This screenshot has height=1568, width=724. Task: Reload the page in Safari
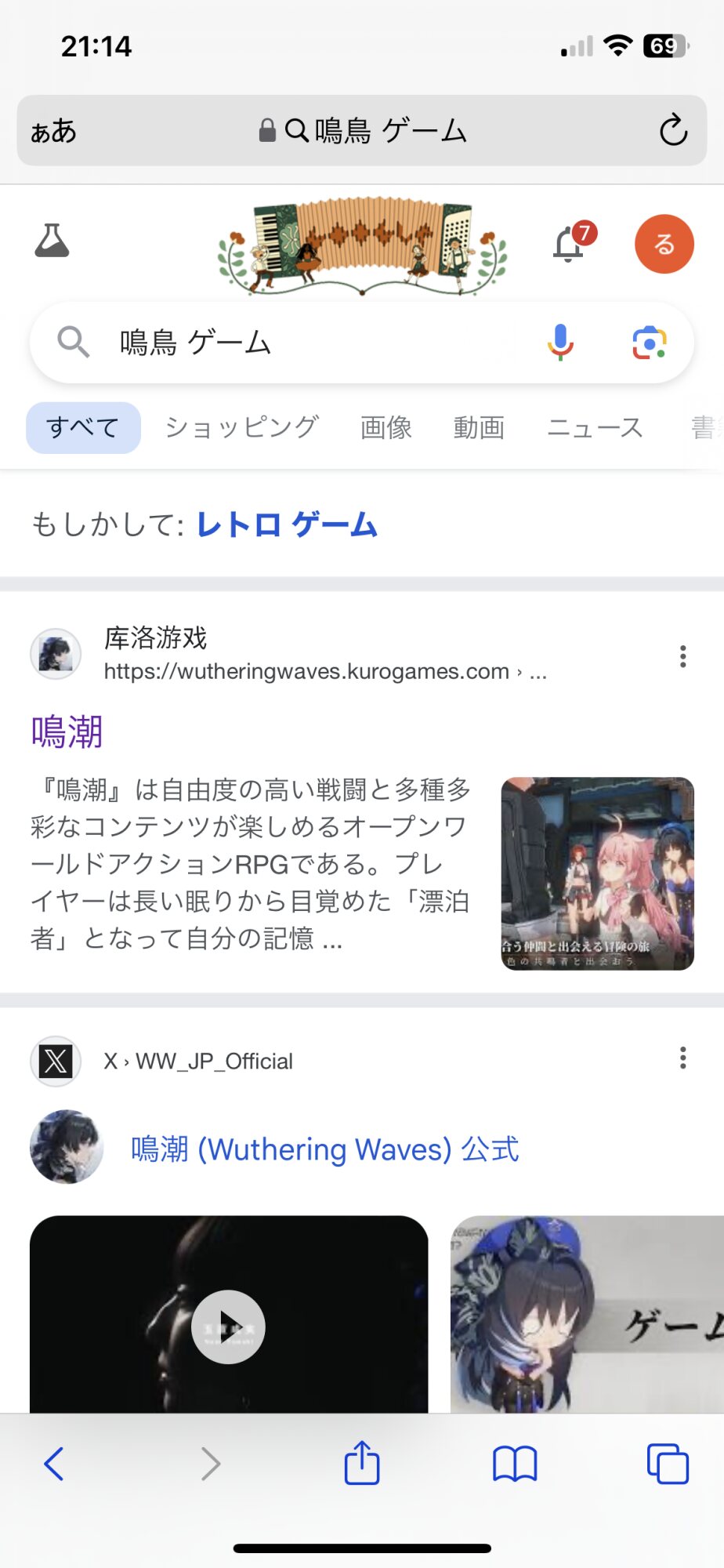click(672, 130)
